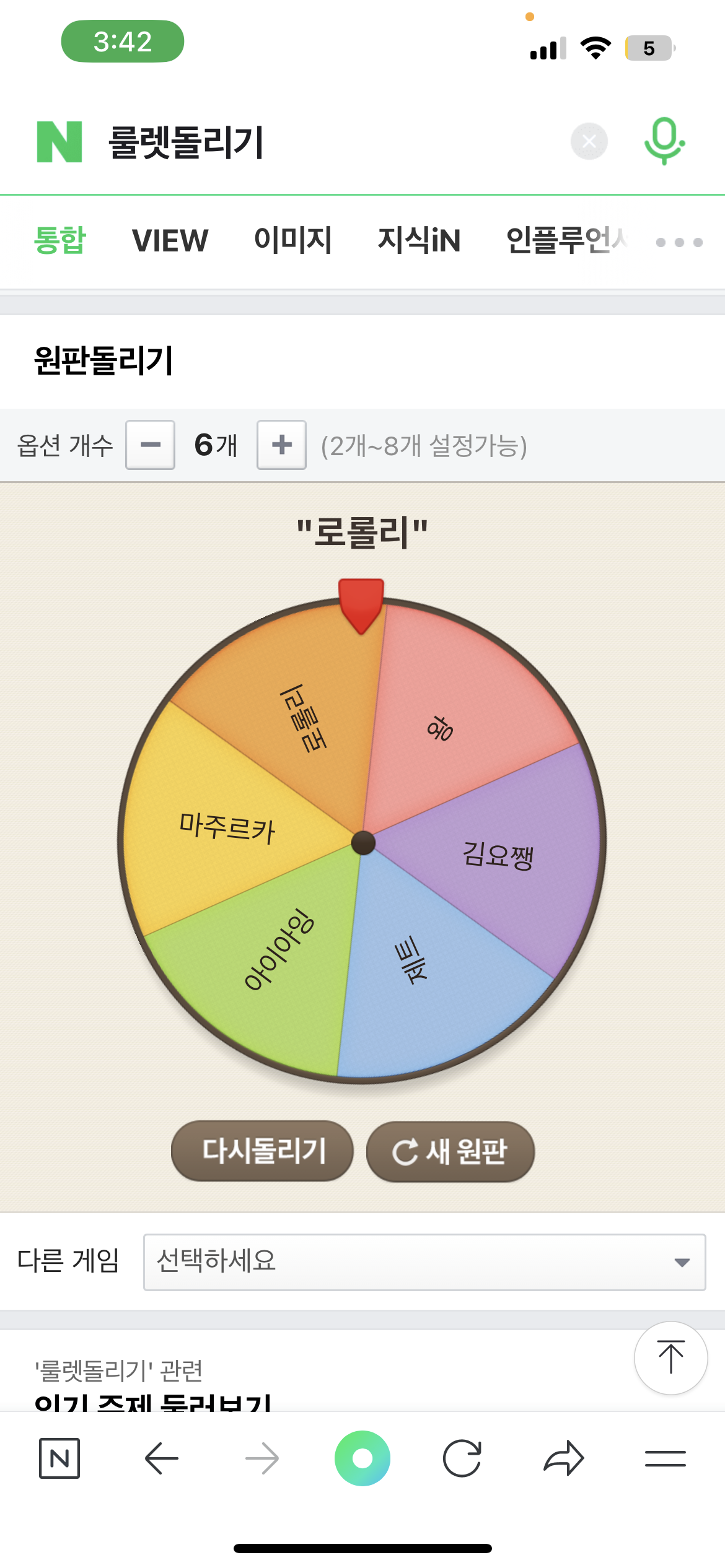The image size is (725, 1568).
Task: Switch to the VIEW tab
Action: (x=170, y=240)
